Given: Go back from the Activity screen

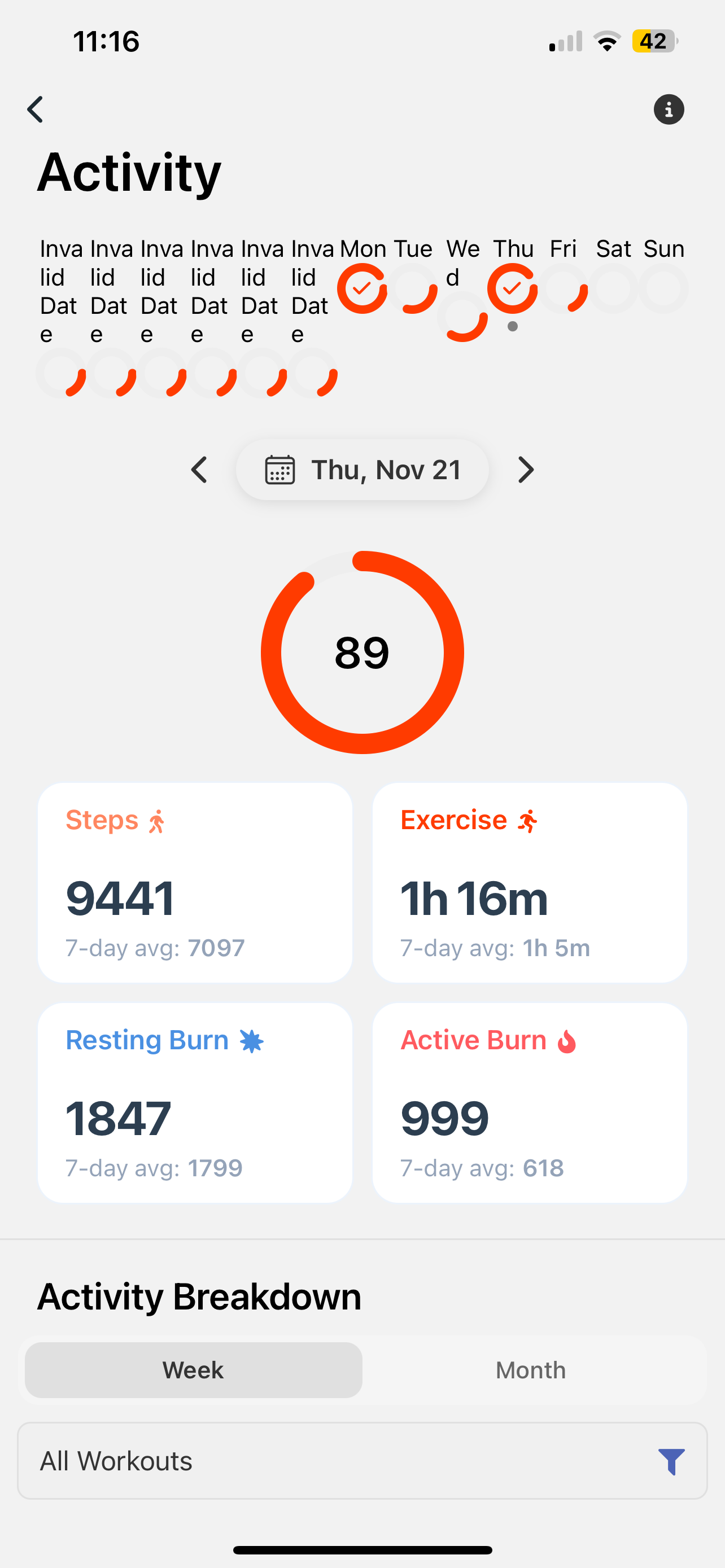Looking at the screenshot, I should (x=36, y=110).
